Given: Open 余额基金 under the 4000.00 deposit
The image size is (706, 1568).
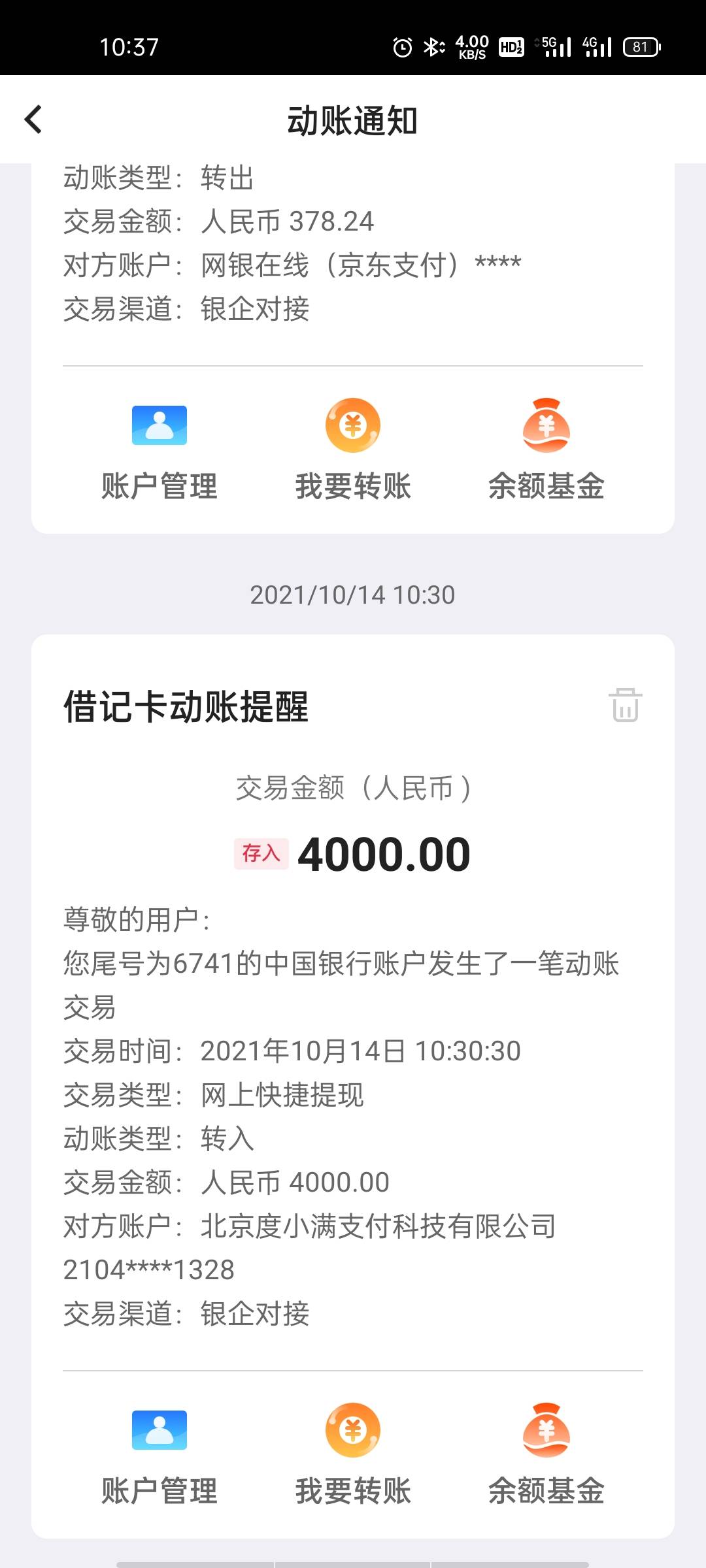Looking at the screenshot, I should 546,1455.
